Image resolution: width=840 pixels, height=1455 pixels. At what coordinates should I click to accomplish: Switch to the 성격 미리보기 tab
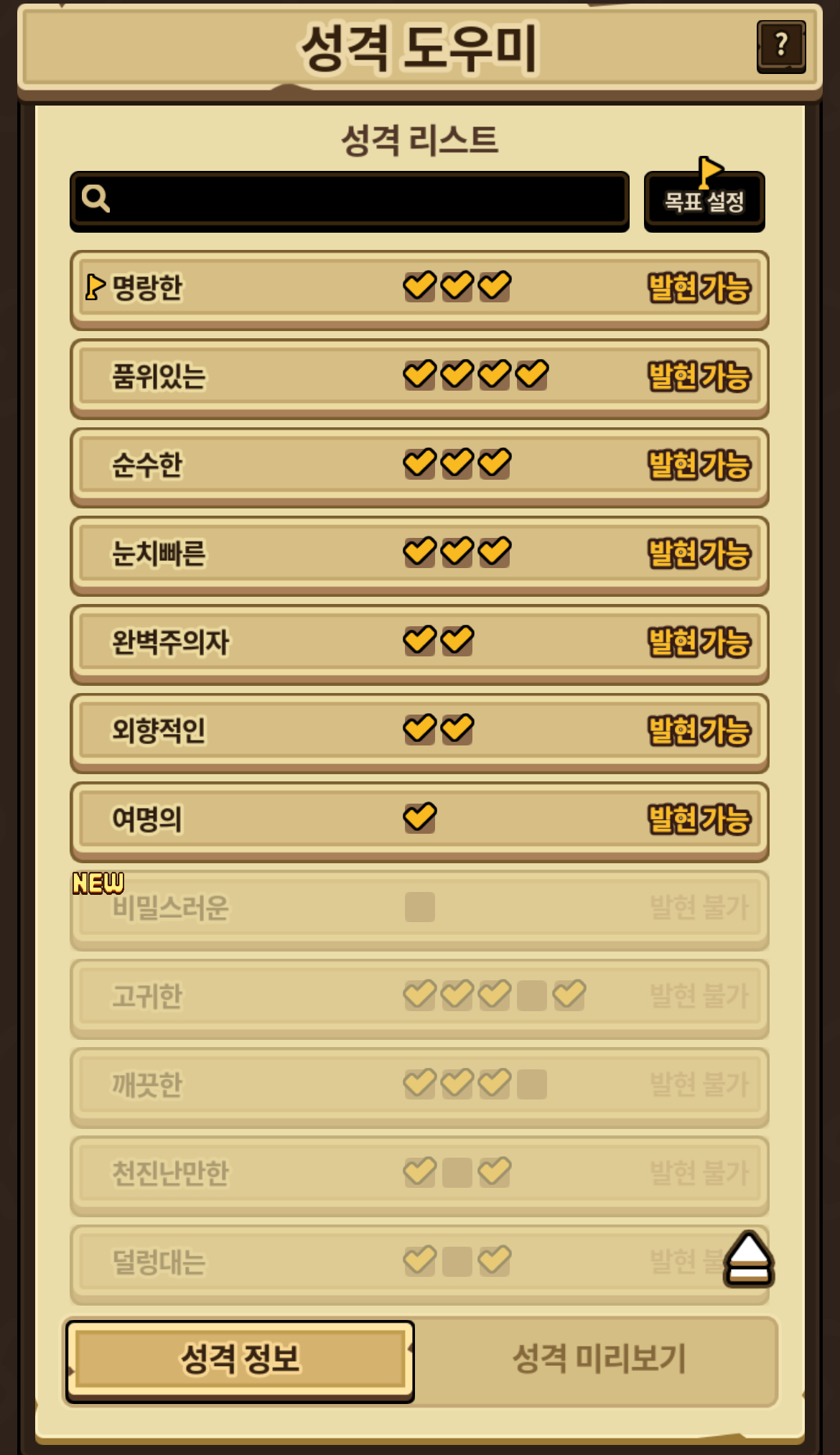pyautogui.click(x=599, y=1359)
